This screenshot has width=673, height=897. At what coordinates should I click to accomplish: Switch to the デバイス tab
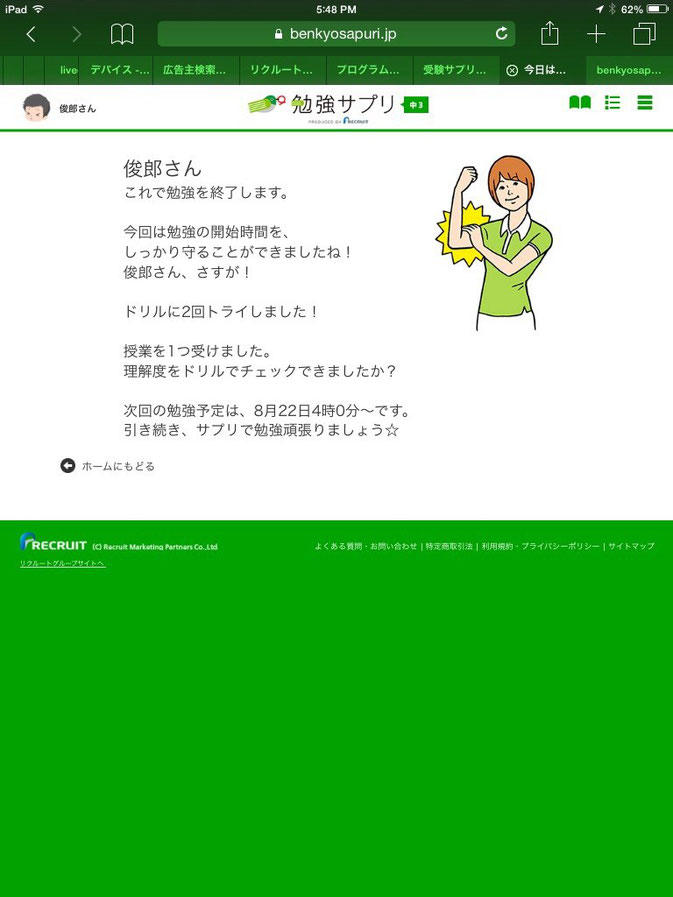[x=120, y=70]
